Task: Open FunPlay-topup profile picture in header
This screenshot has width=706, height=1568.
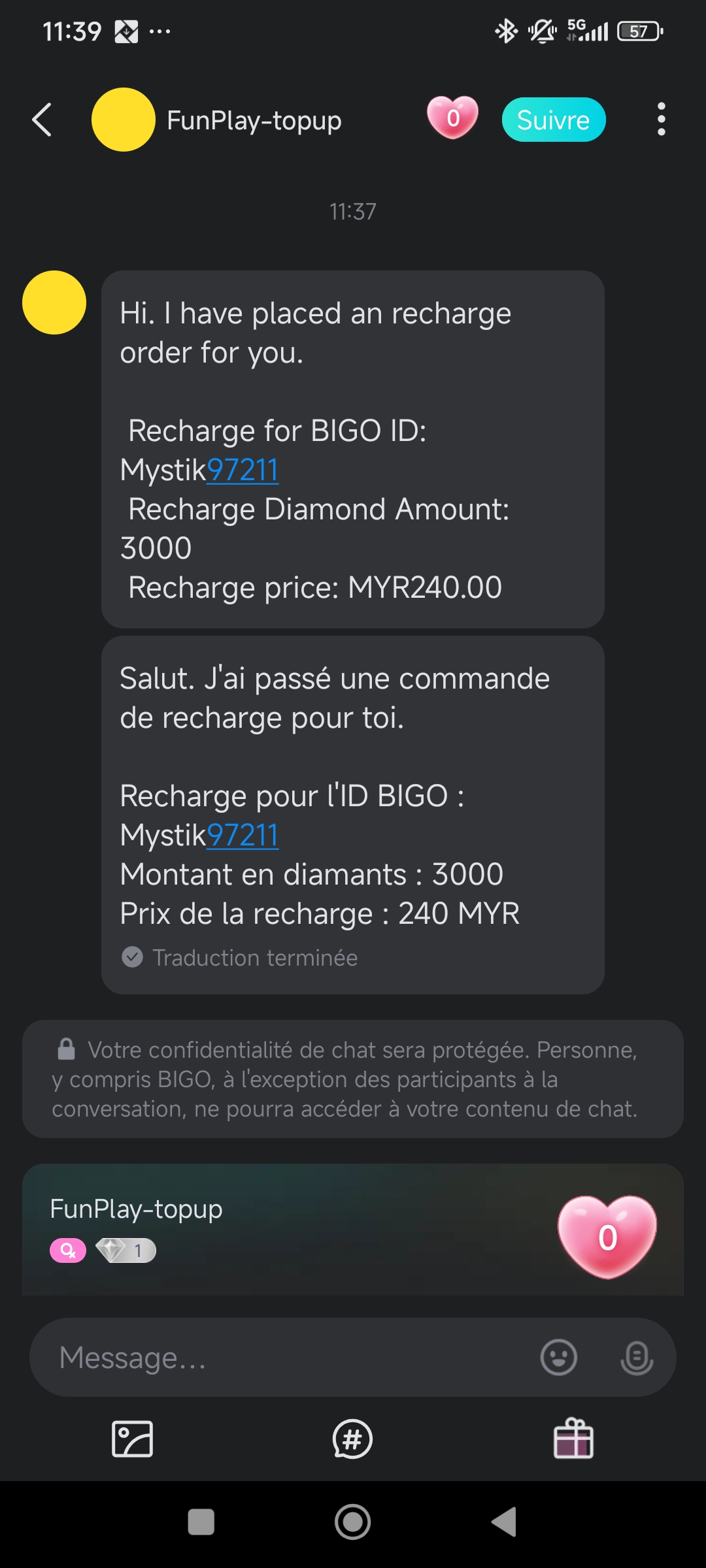Action: point(123,120)
